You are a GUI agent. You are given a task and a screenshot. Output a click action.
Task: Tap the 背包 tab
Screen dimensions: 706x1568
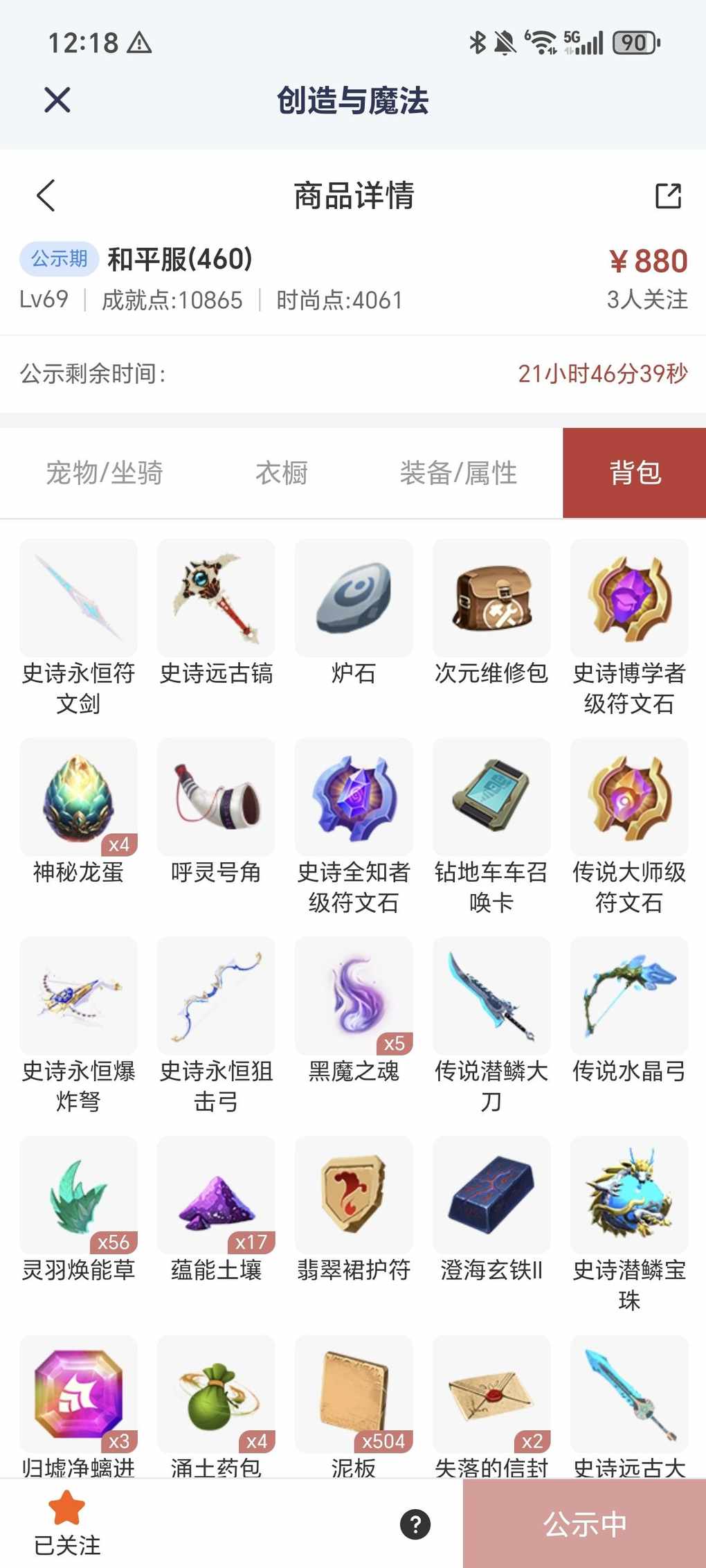635,473
